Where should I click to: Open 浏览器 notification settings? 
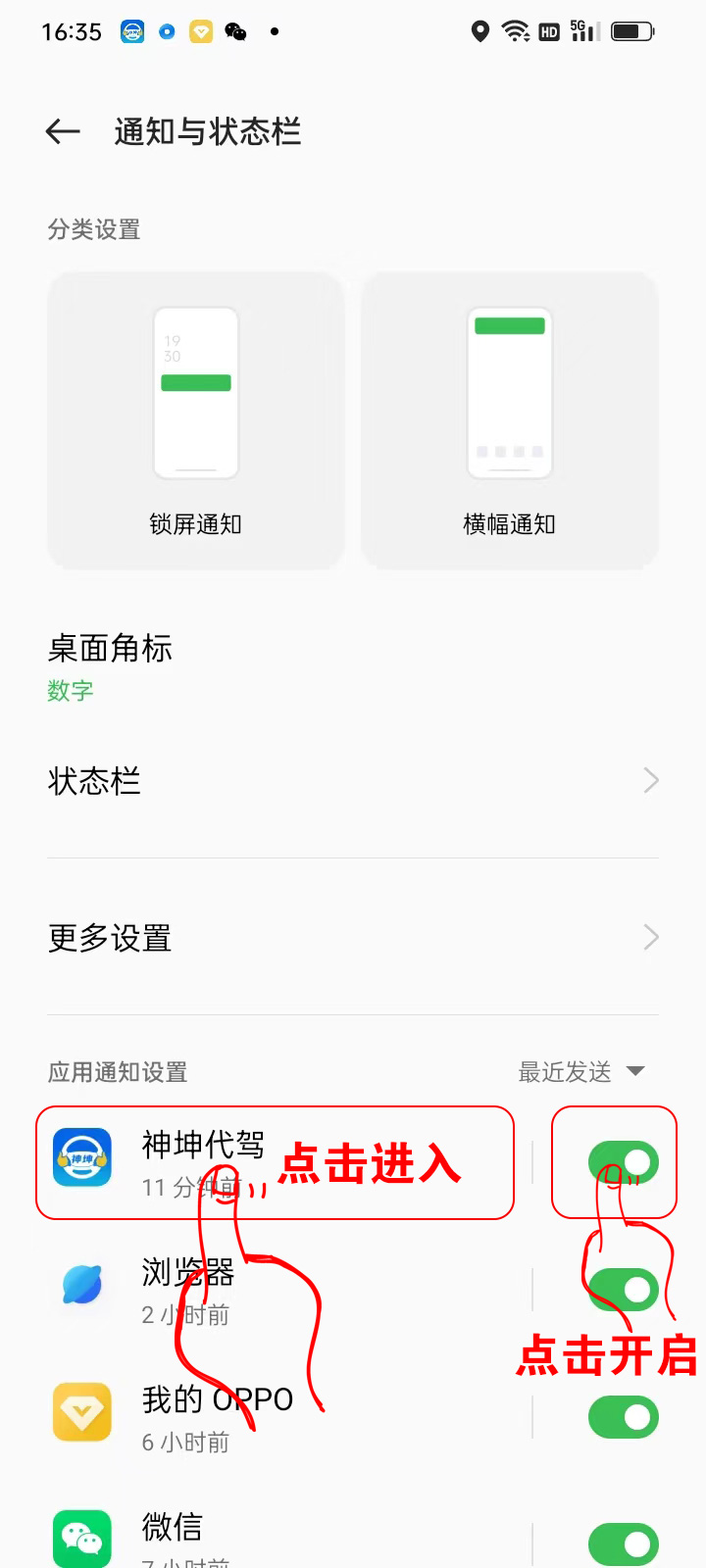(275, 1290)
